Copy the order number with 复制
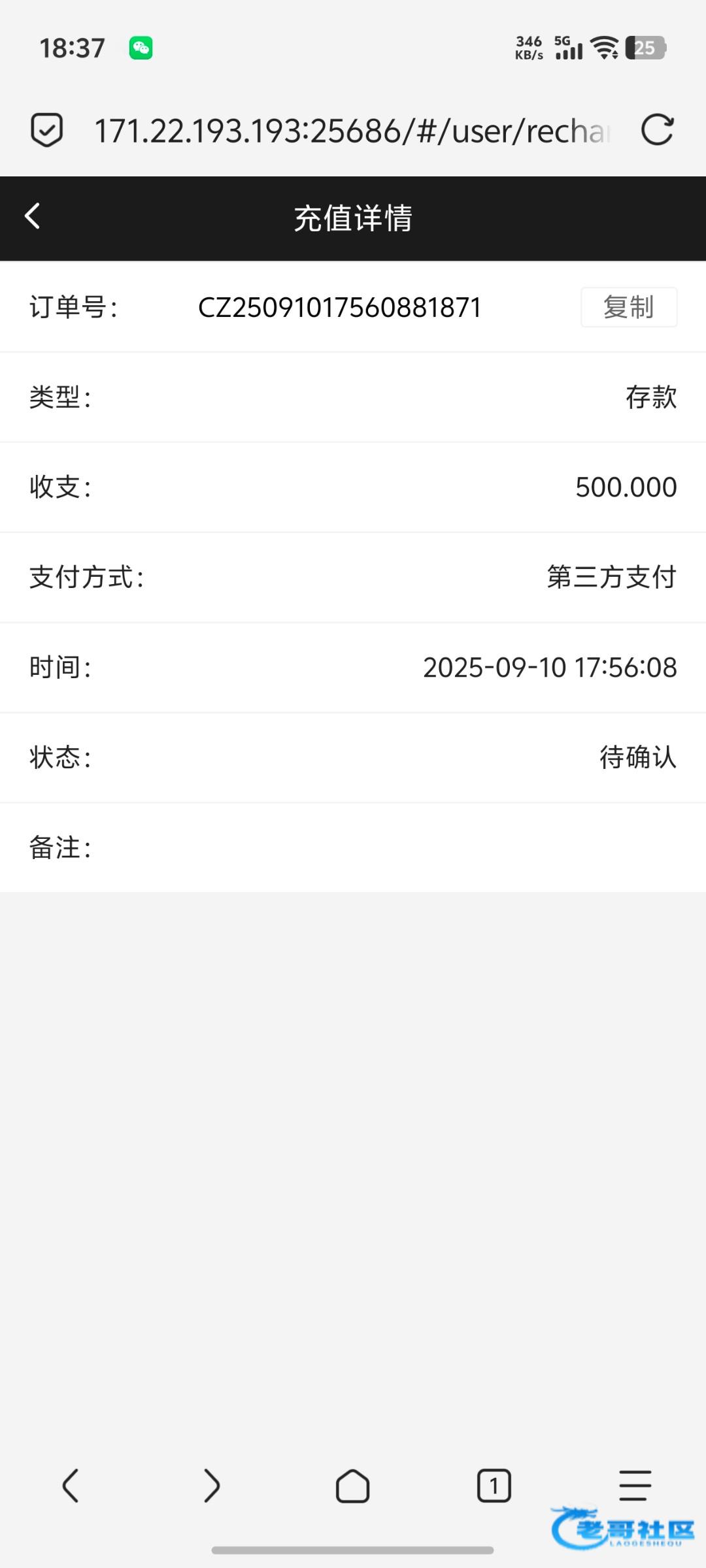The width and height of the screenshot is (706, 1568). click(x=628, y=307)
